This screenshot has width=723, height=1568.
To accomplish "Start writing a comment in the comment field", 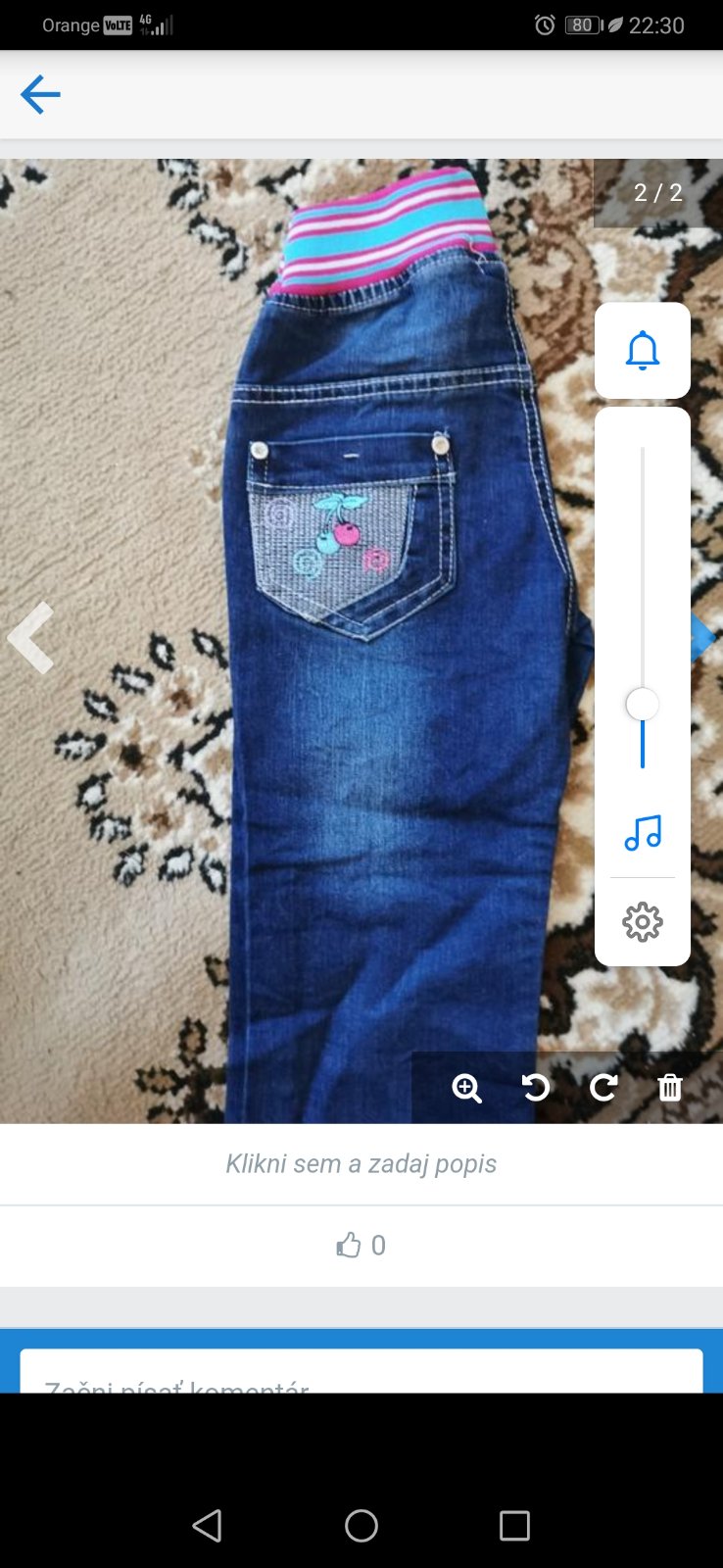I will 361,1377.
